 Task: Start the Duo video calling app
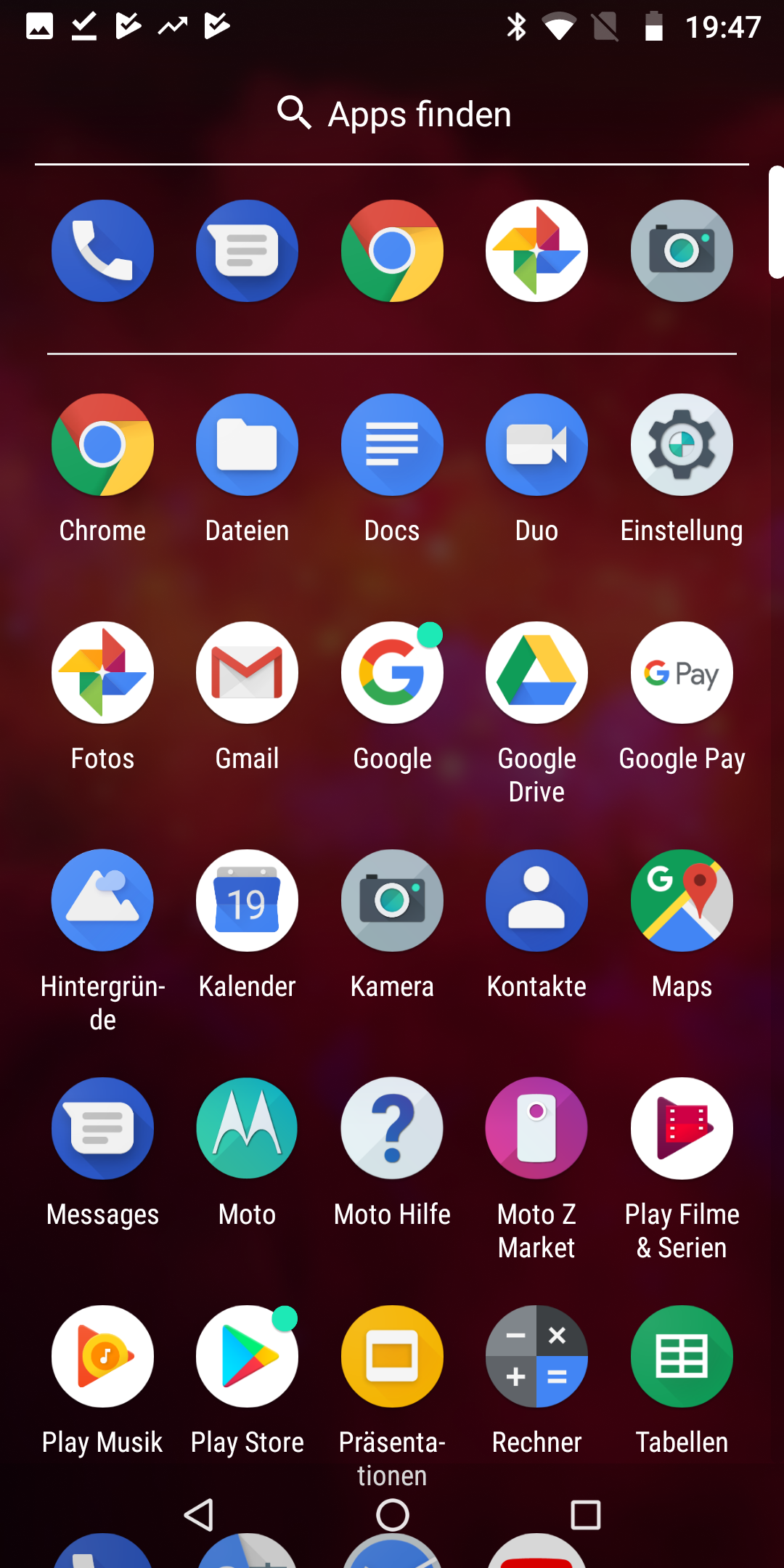click(x=536, y=445)
